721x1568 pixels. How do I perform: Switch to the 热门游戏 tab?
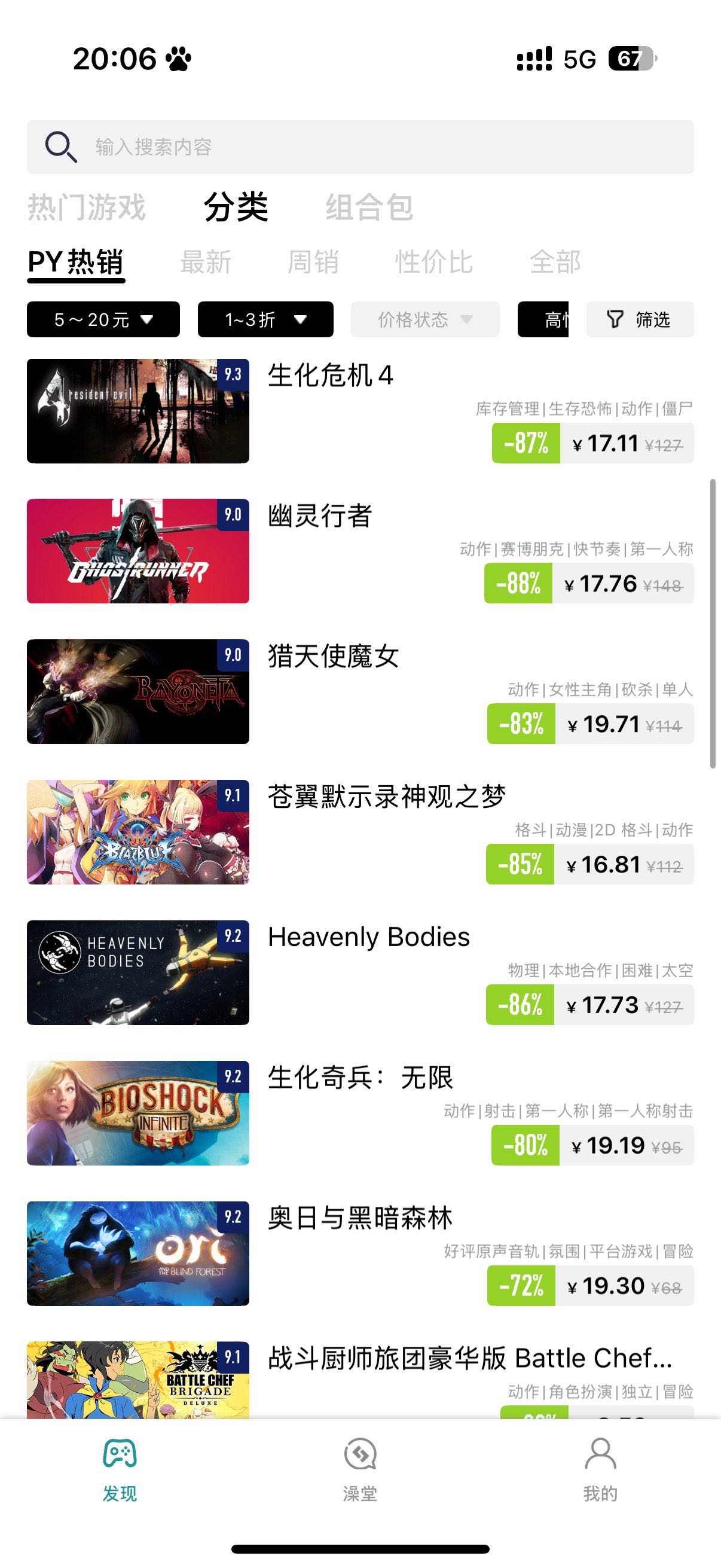pos(87,207)
